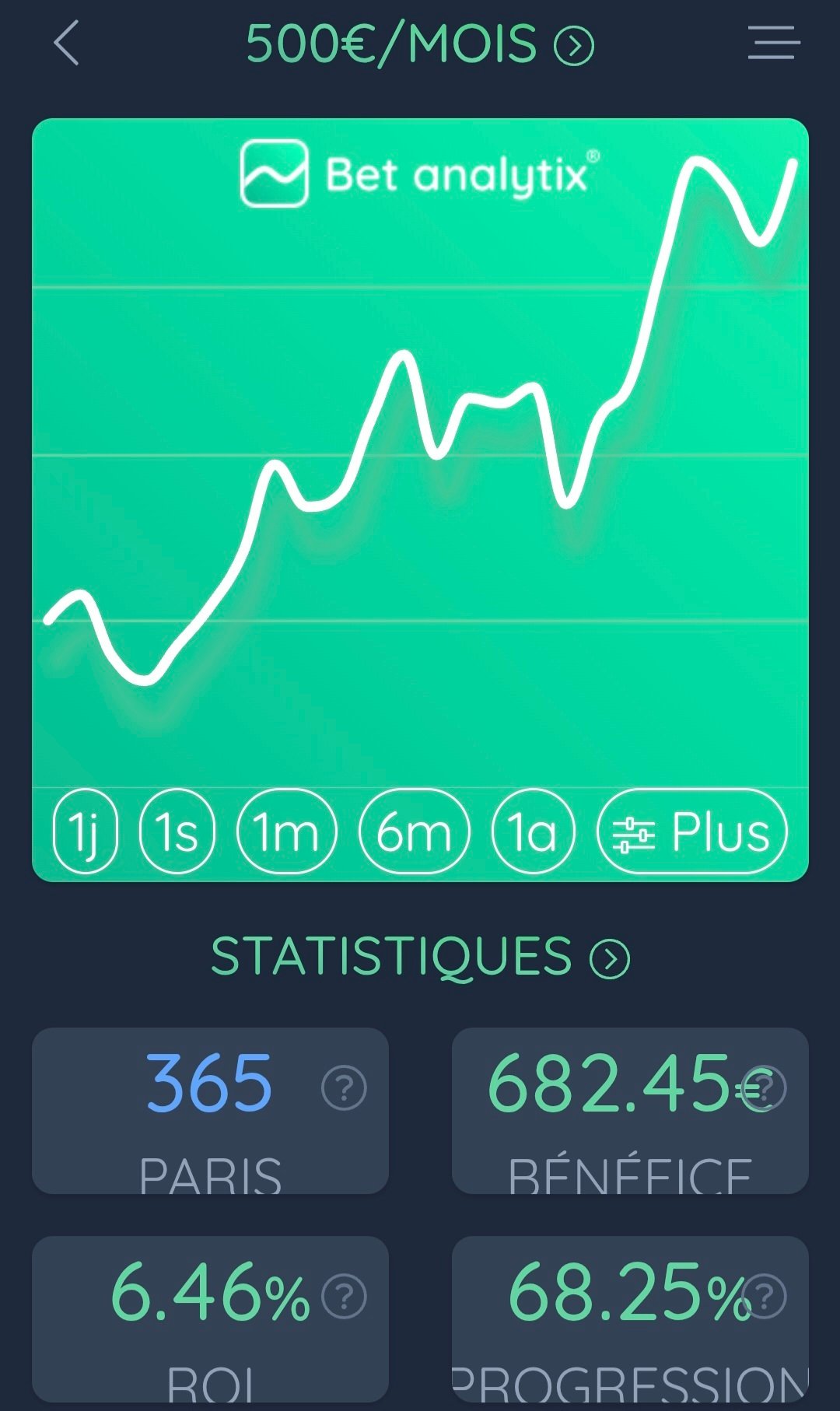Open help for PROGRESSION percentage
Viewport: 840px width, 1411px height.
764,1296
